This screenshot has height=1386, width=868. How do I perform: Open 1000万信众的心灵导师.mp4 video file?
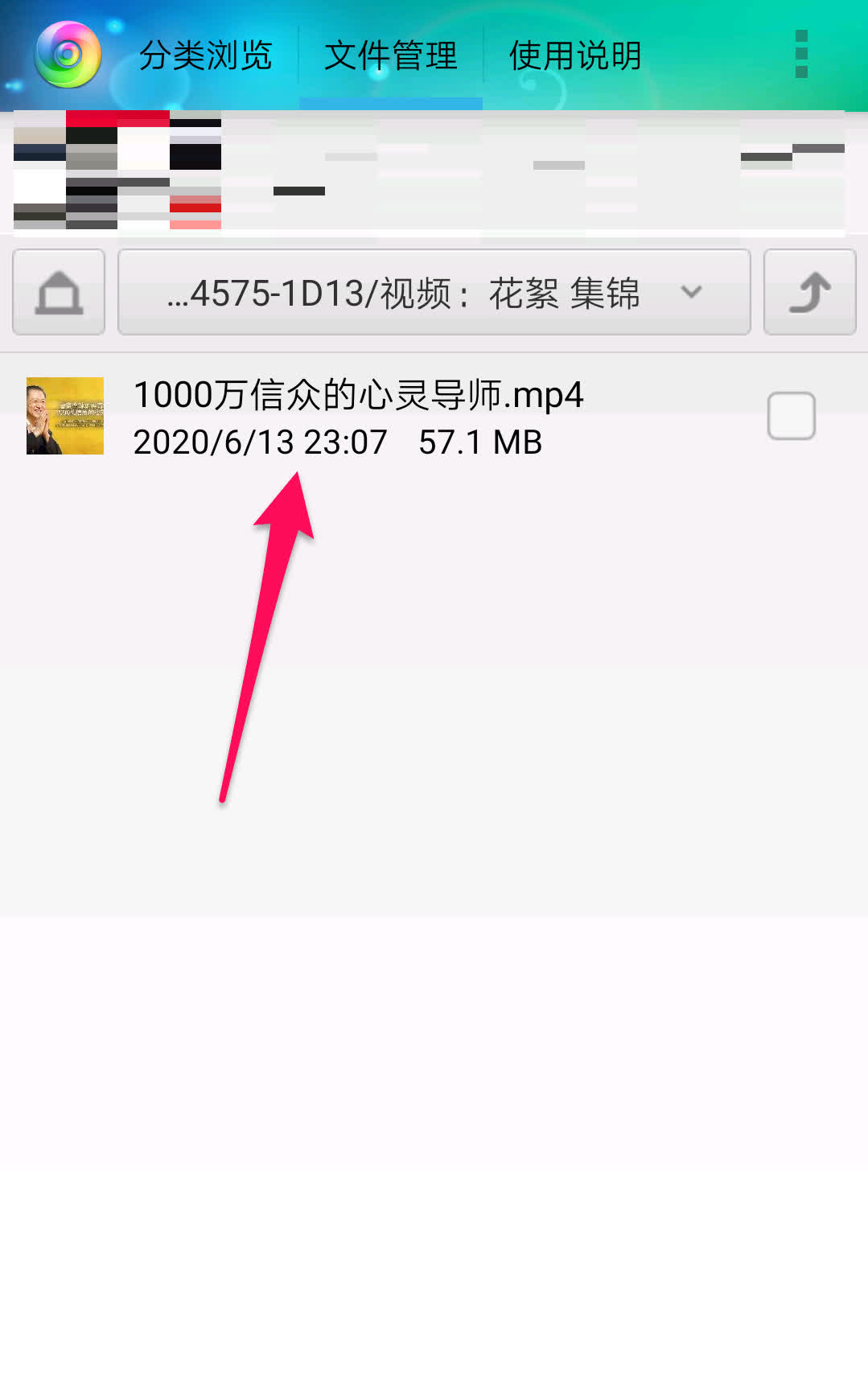click(358, 417)
